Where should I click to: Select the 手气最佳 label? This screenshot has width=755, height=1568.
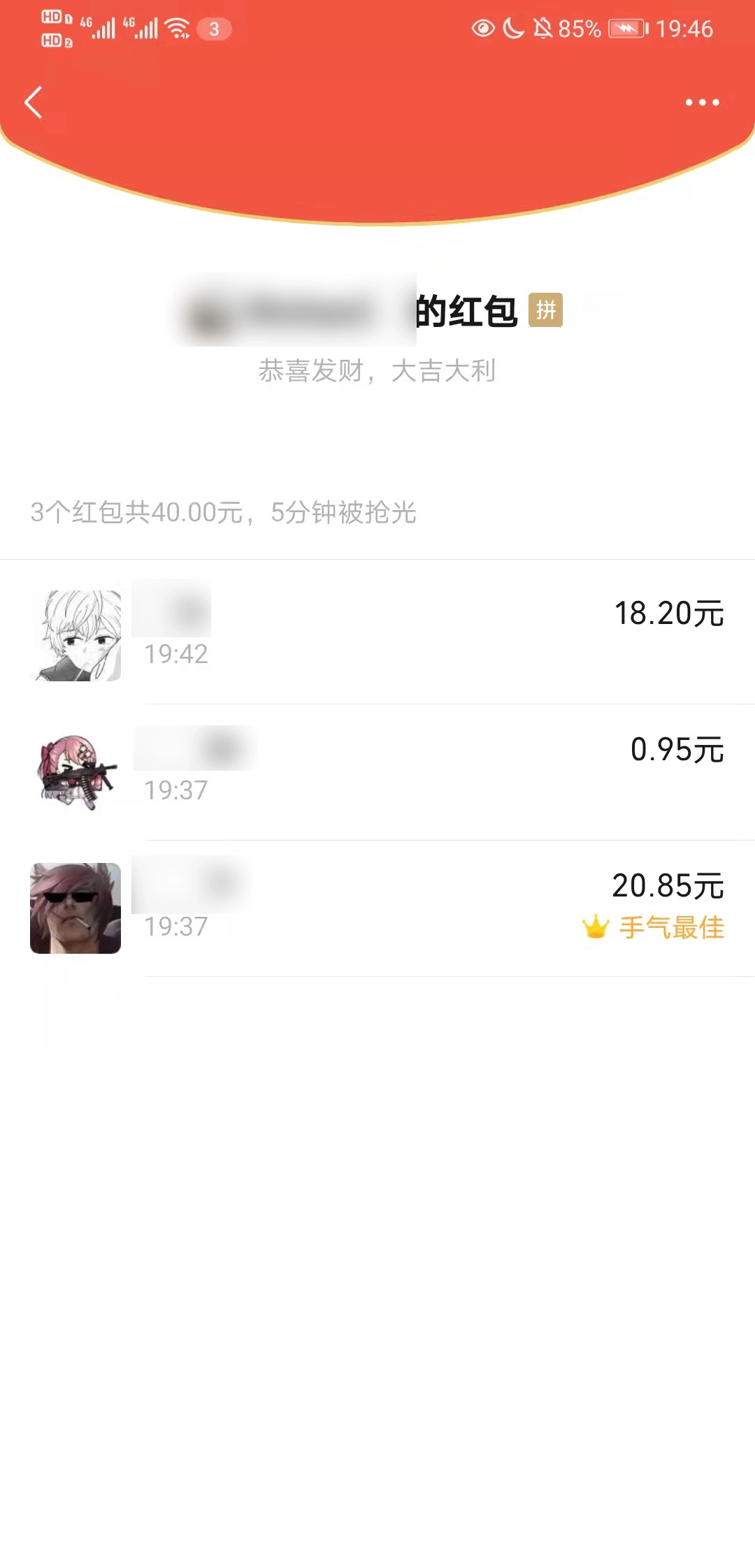pyautogui.click(x=673, y=927)
